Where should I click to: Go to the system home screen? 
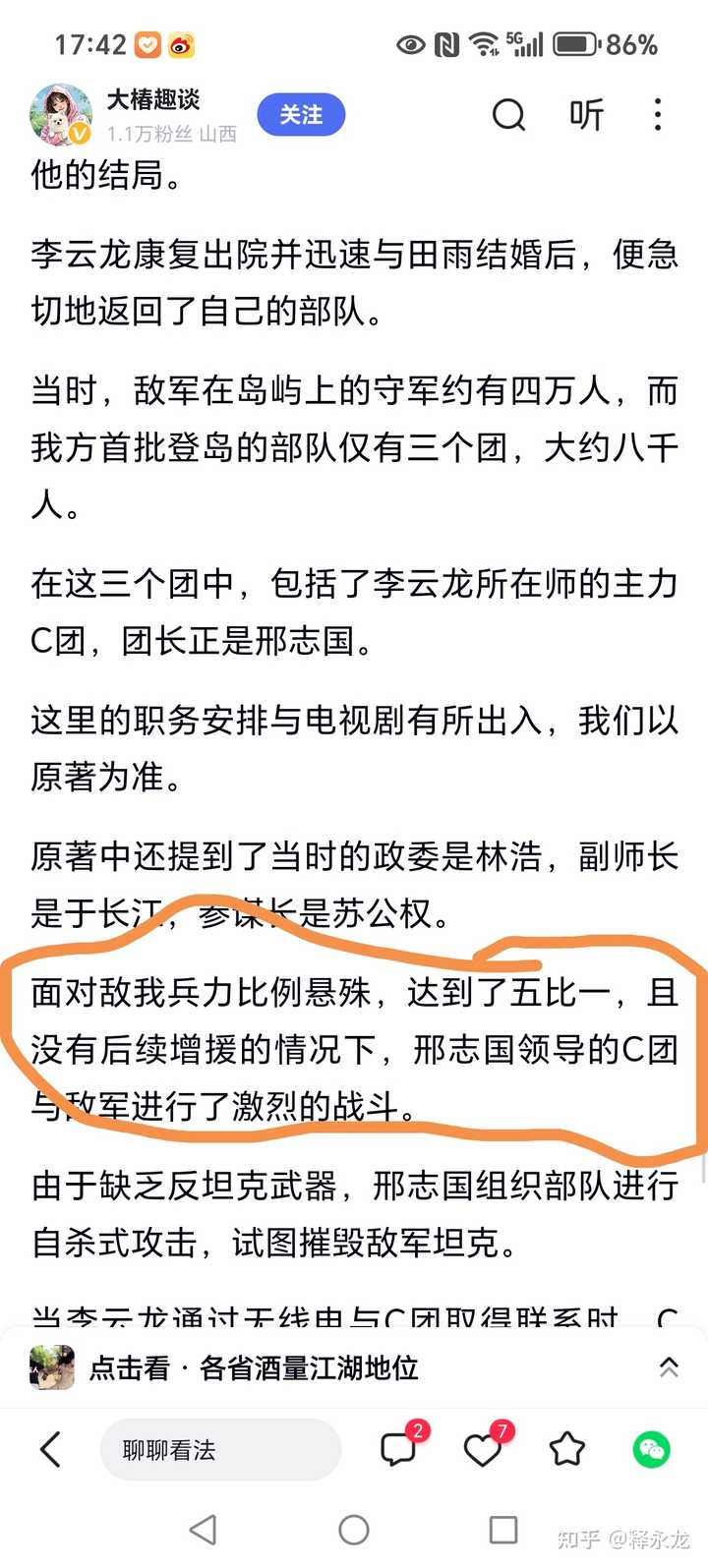point(353,1530)
